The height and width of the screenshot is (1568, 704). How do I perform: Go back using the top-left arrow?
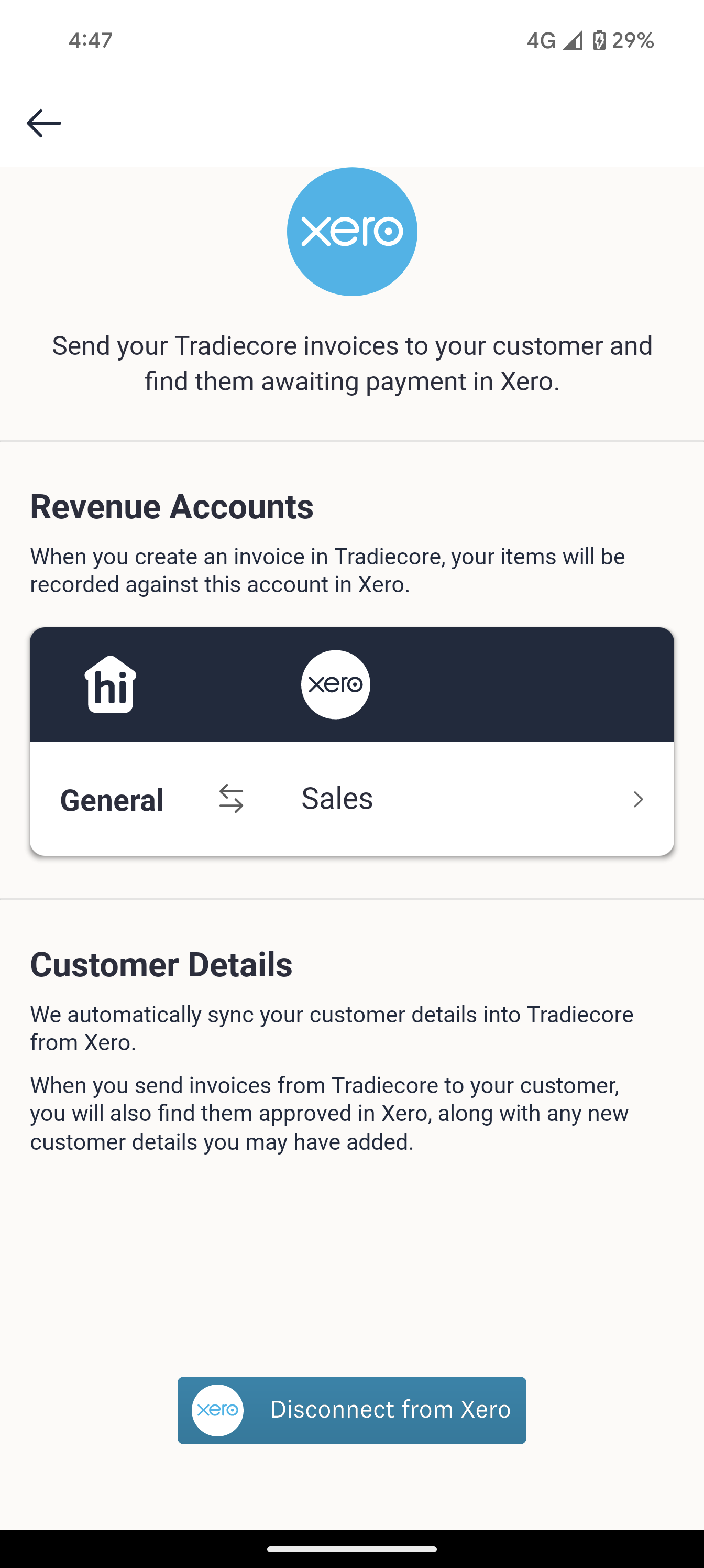click(44, 123)
